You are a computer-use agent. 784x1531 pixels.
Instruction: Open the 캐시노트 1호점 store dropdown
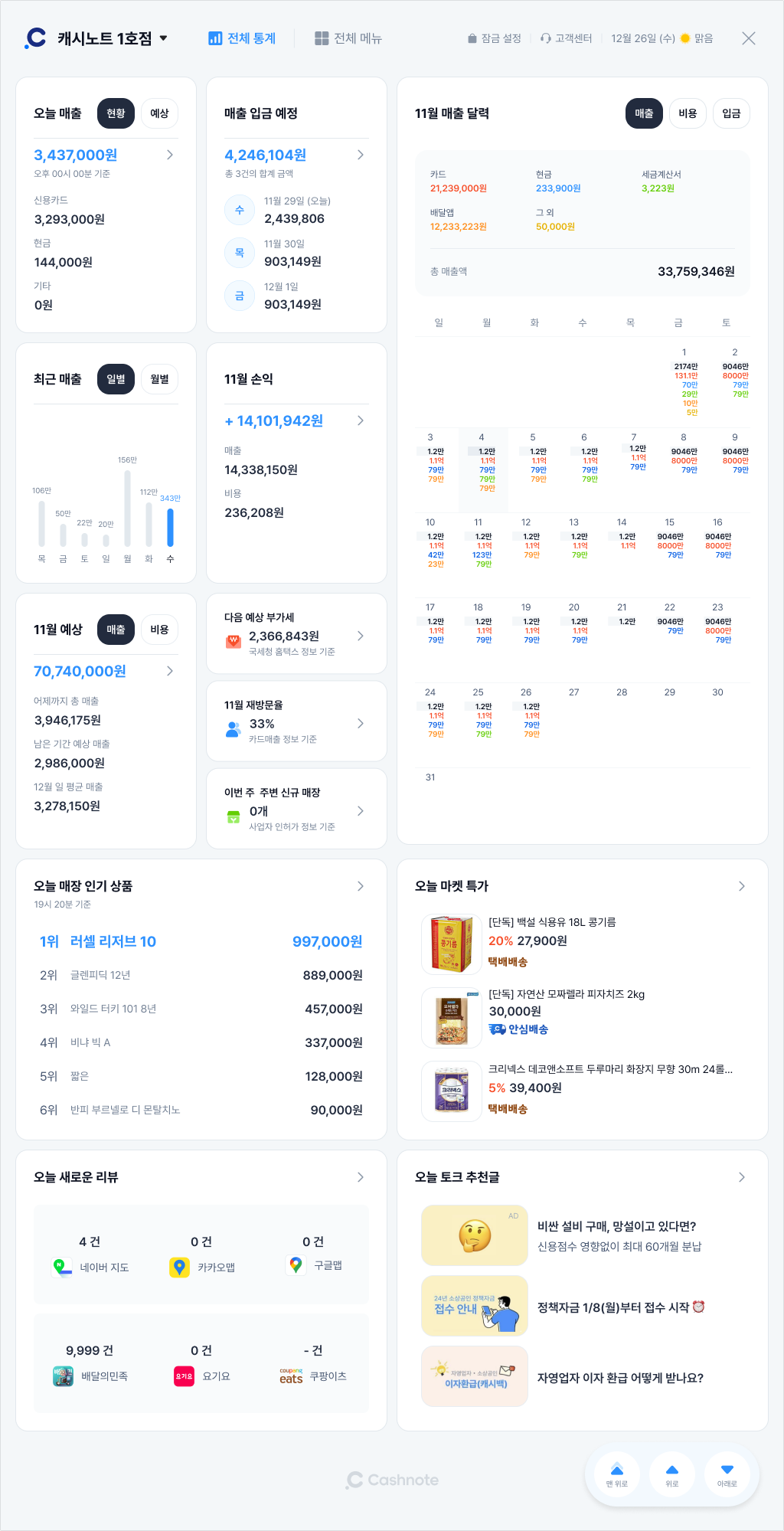(163, 38)
